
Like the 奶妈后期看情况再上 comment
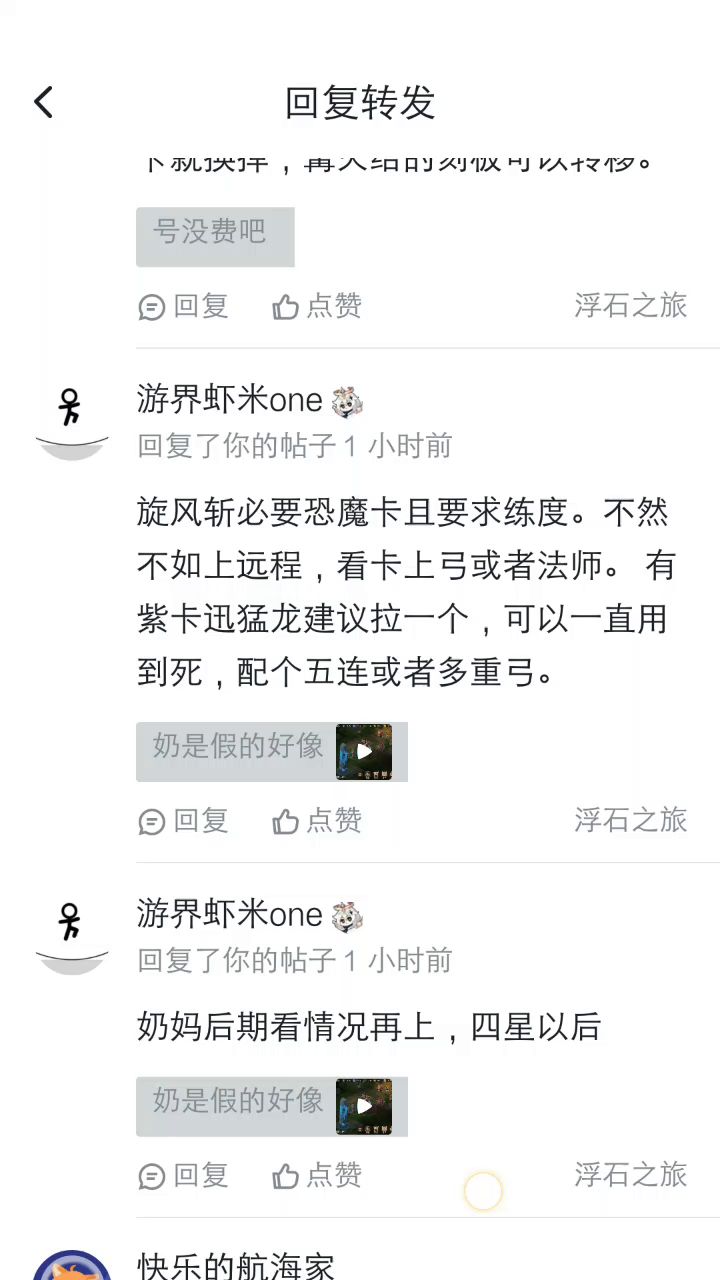[x=317, y=1175]
